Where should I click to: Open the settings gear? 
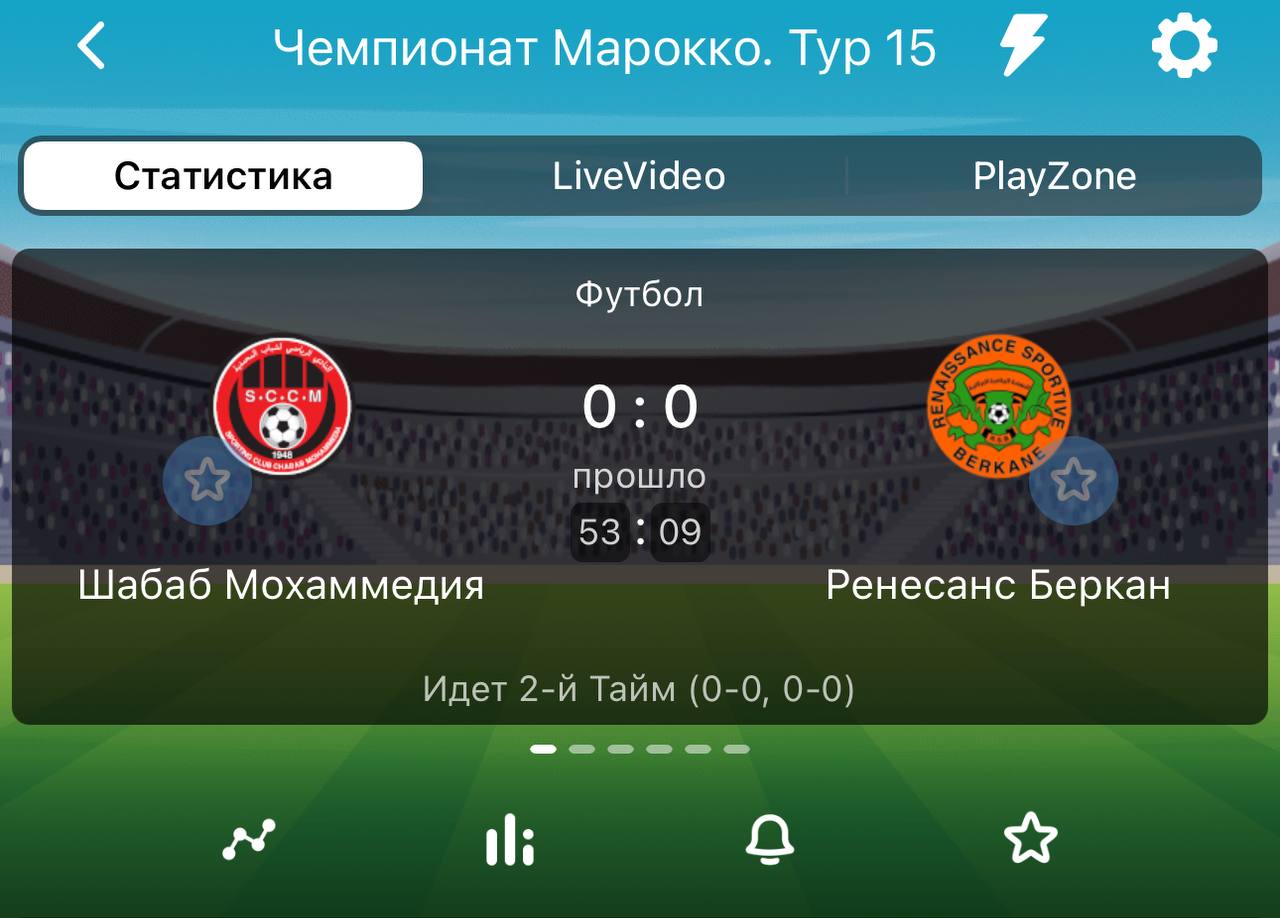coord(1184,46)
